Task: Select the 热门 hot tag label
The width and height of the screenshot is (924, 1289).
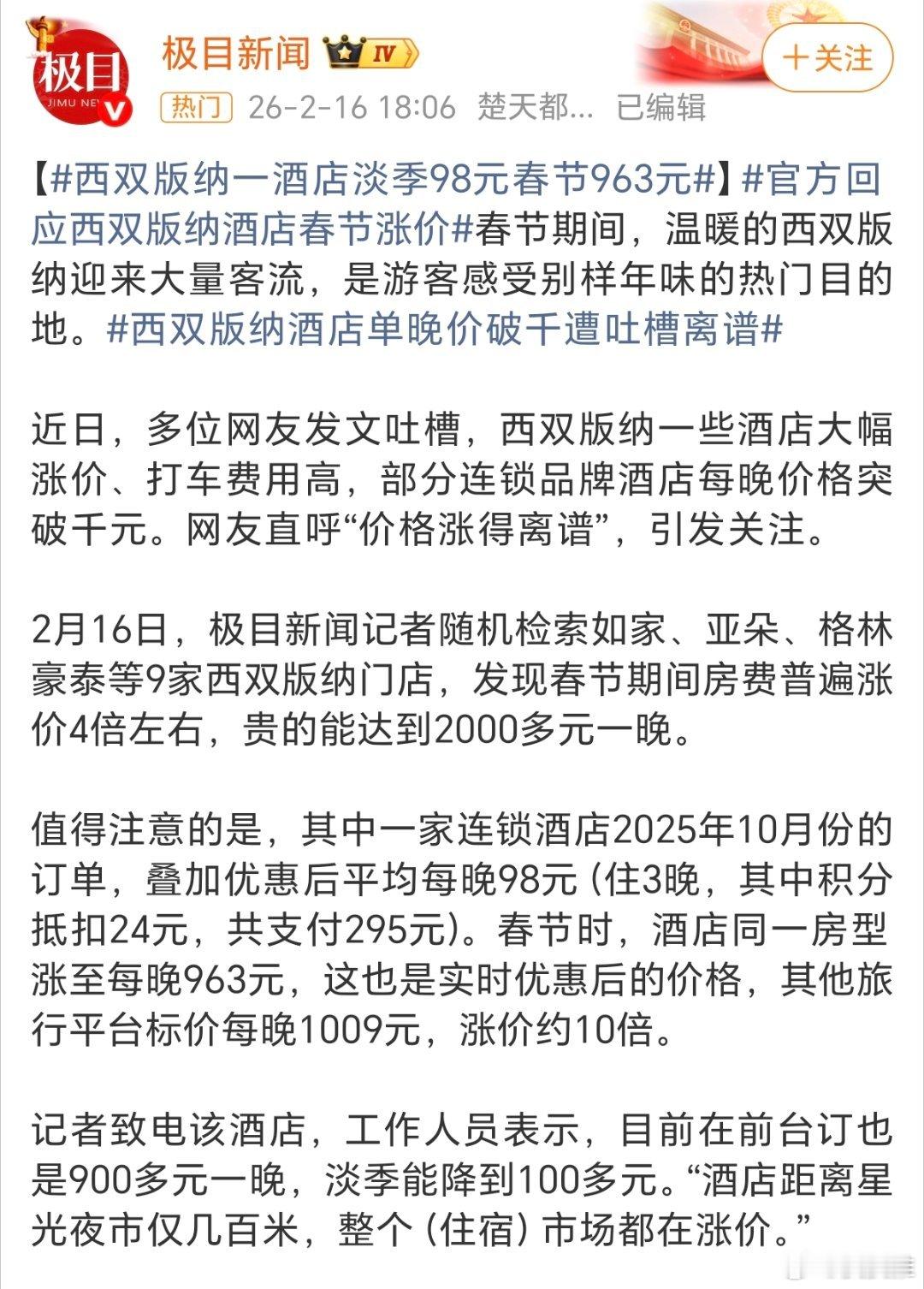Action: (198, 106)
